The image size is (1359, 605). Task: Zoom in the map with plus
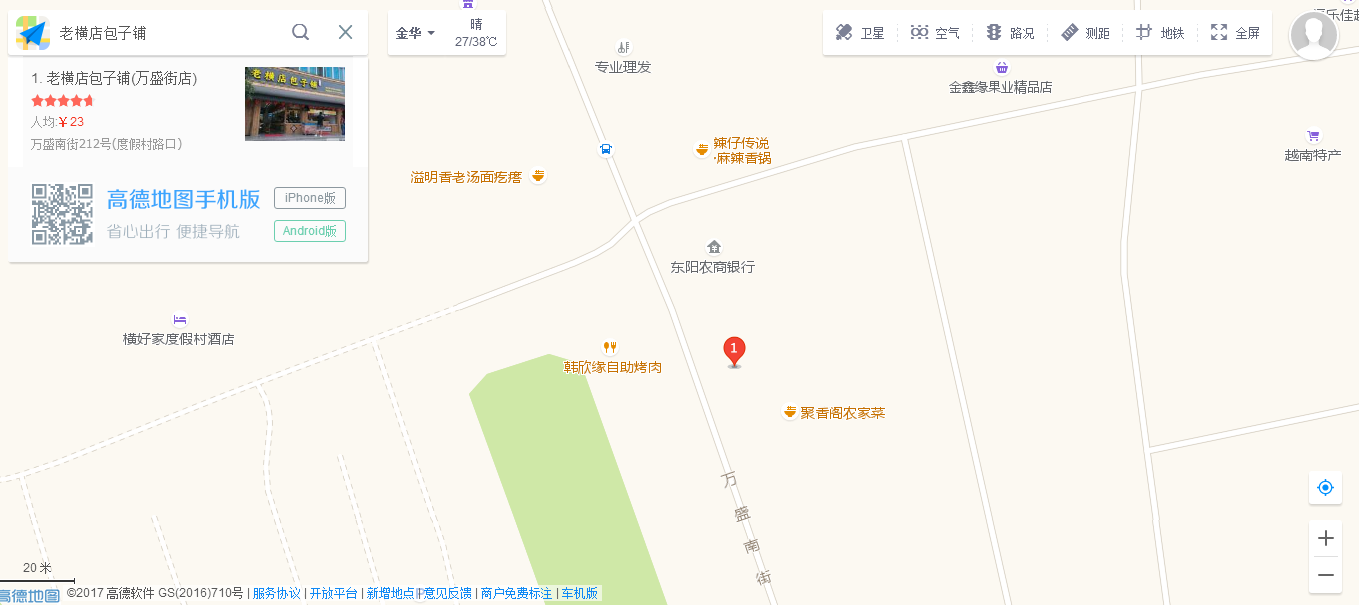(x=1325, y=538)
